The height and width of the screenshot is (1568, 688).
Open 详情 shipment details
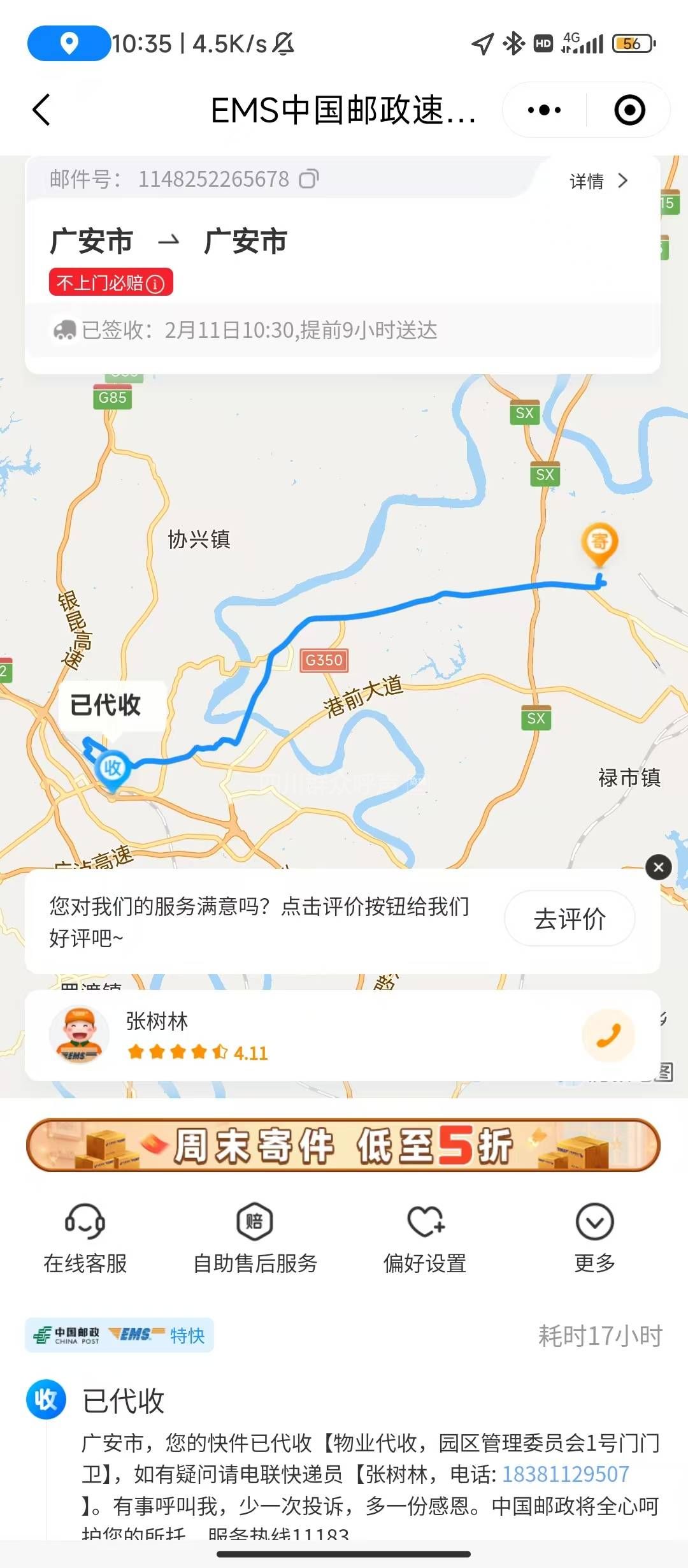598,182
